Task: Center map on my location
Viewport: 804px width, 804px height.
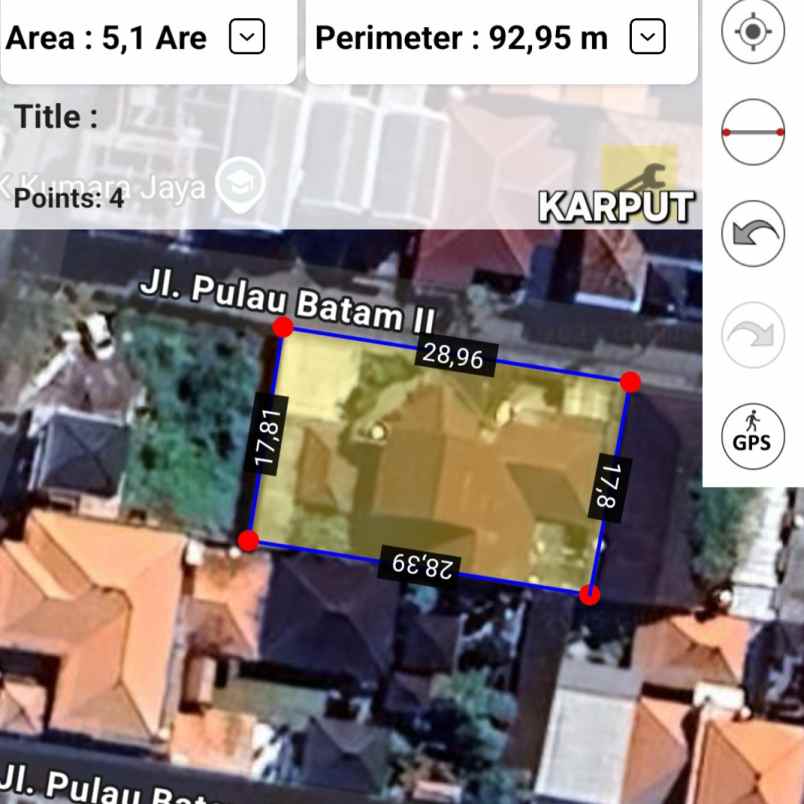Action: point(752,31)
